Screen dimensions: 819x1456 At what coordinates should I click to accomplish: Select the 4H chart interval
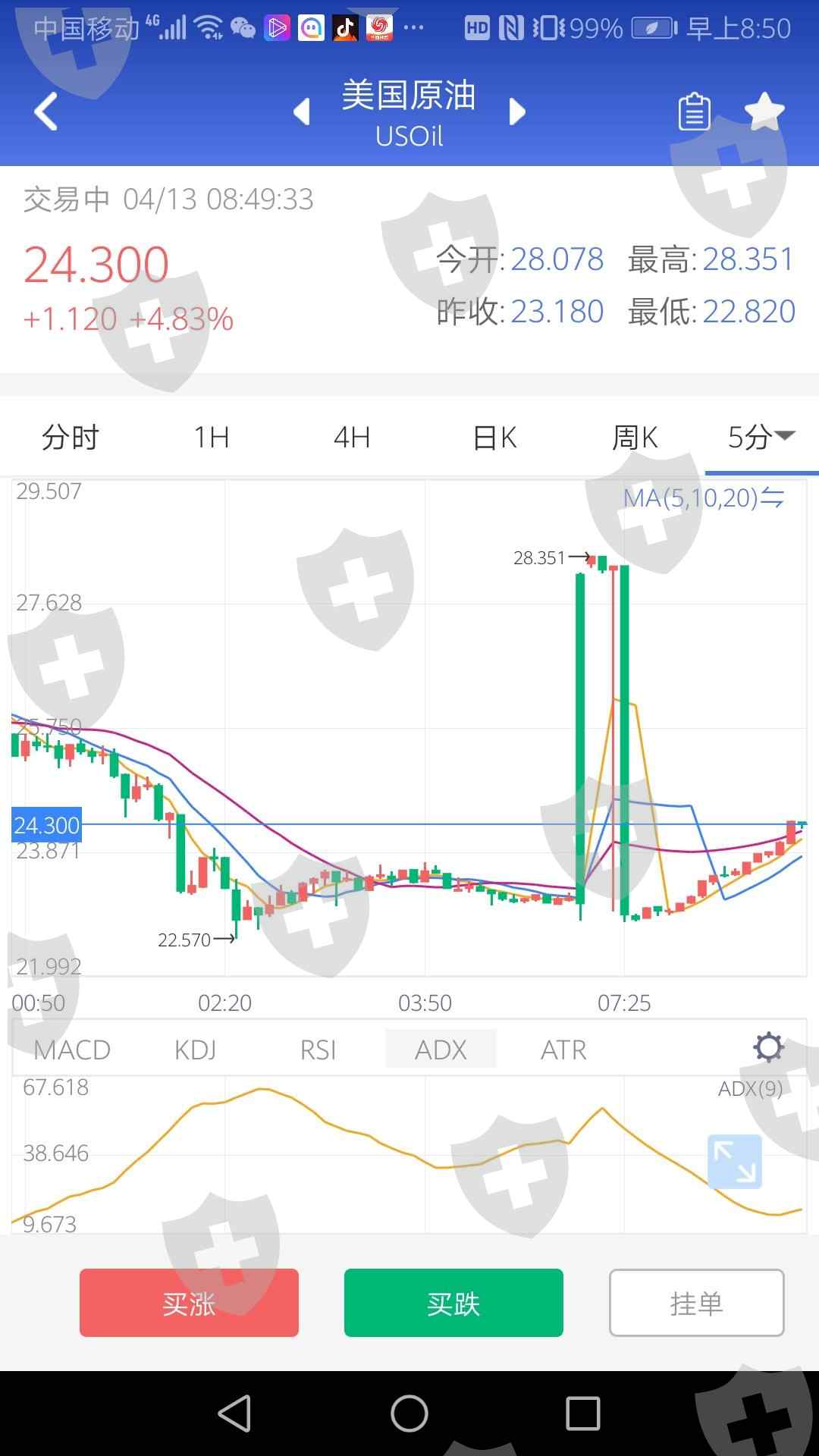[x=352, y=438]
